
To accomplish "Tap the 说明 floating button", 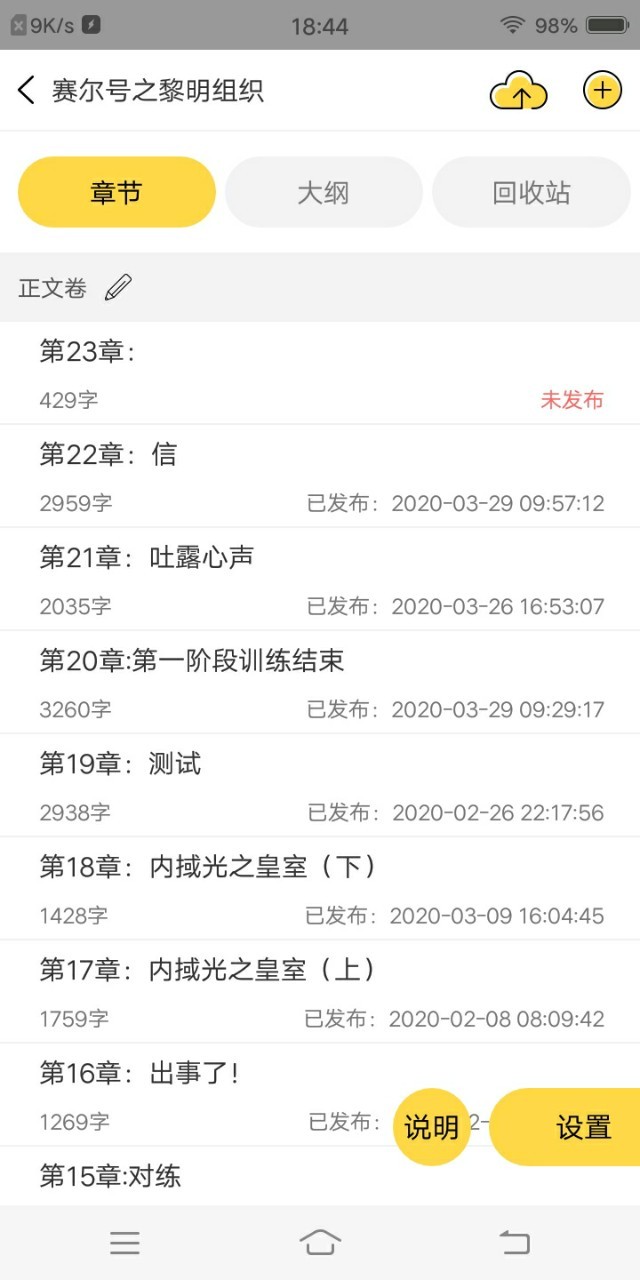I will pyautogui.click(x=431, y=1127).
